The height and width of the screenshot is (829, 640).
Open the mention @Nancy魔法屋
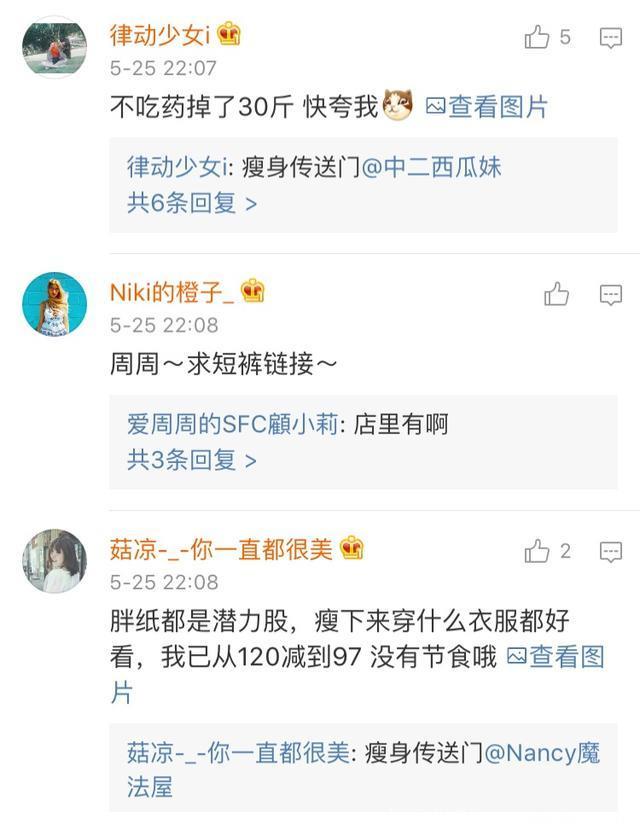tap(540, 752)
